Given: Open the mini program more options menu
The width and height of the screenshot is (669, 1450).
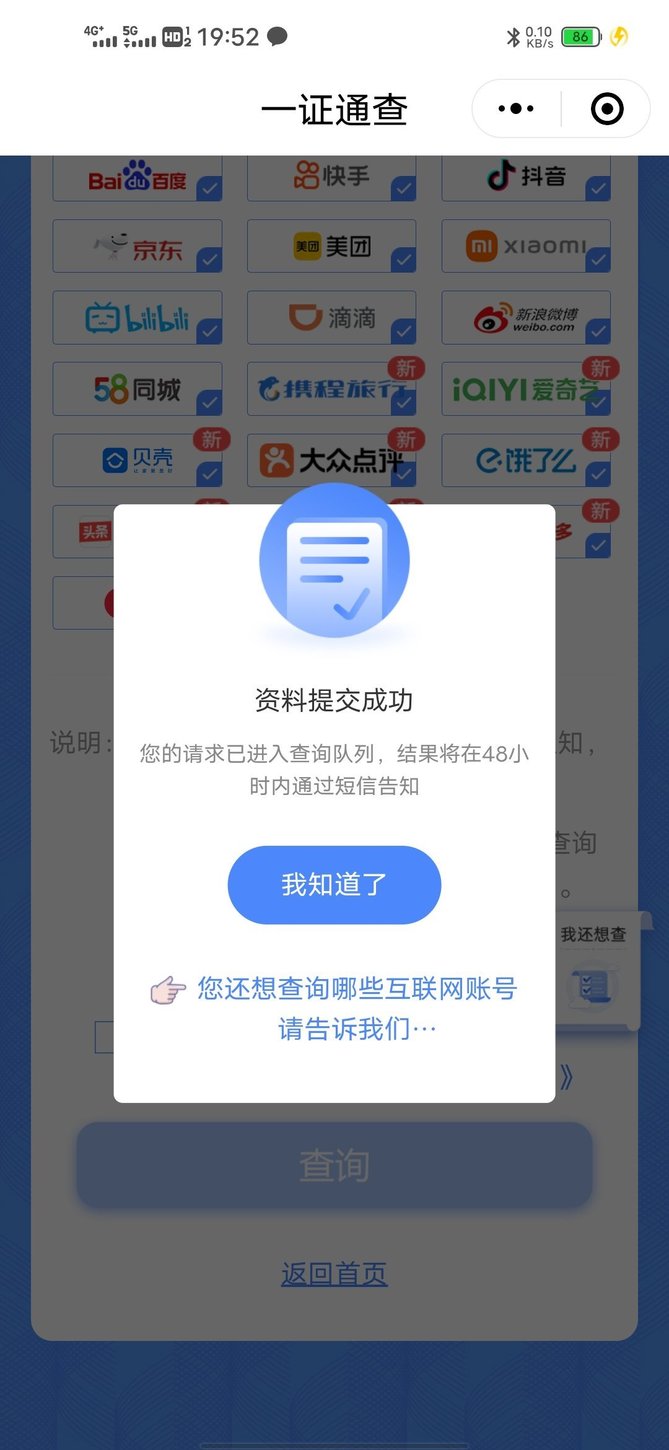Looking at the screenshot, I should point(516,109).
